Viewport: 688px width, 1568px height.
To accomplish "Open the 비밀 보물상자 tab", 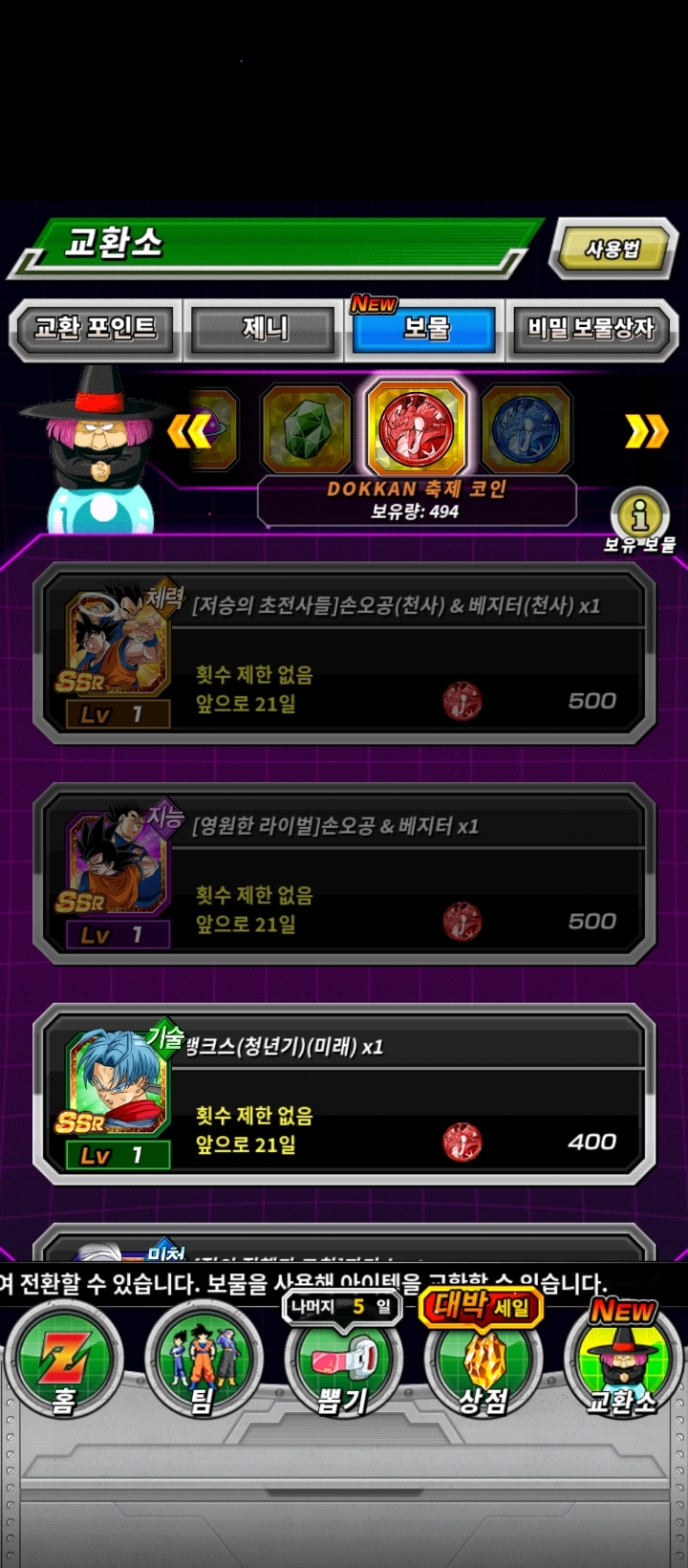I will 592,329.
